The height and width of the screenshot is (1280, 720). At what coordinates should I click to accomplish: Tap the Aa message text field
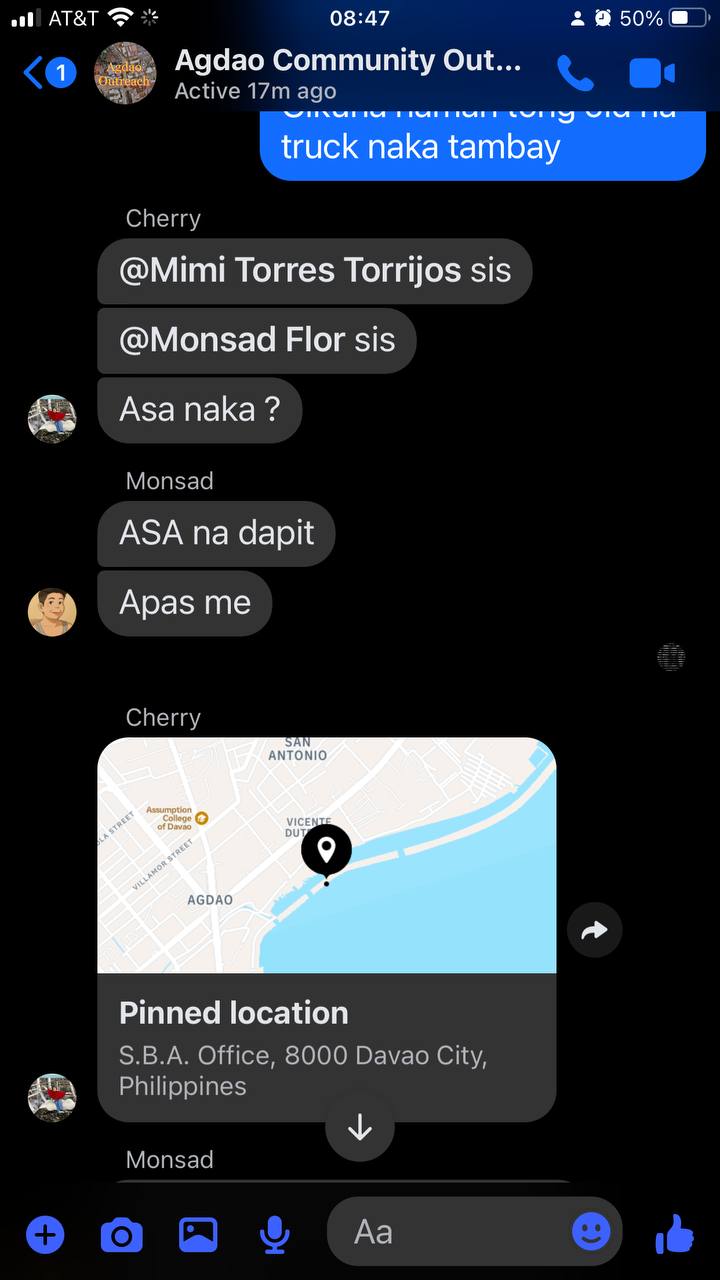(x=450, y=1232)
